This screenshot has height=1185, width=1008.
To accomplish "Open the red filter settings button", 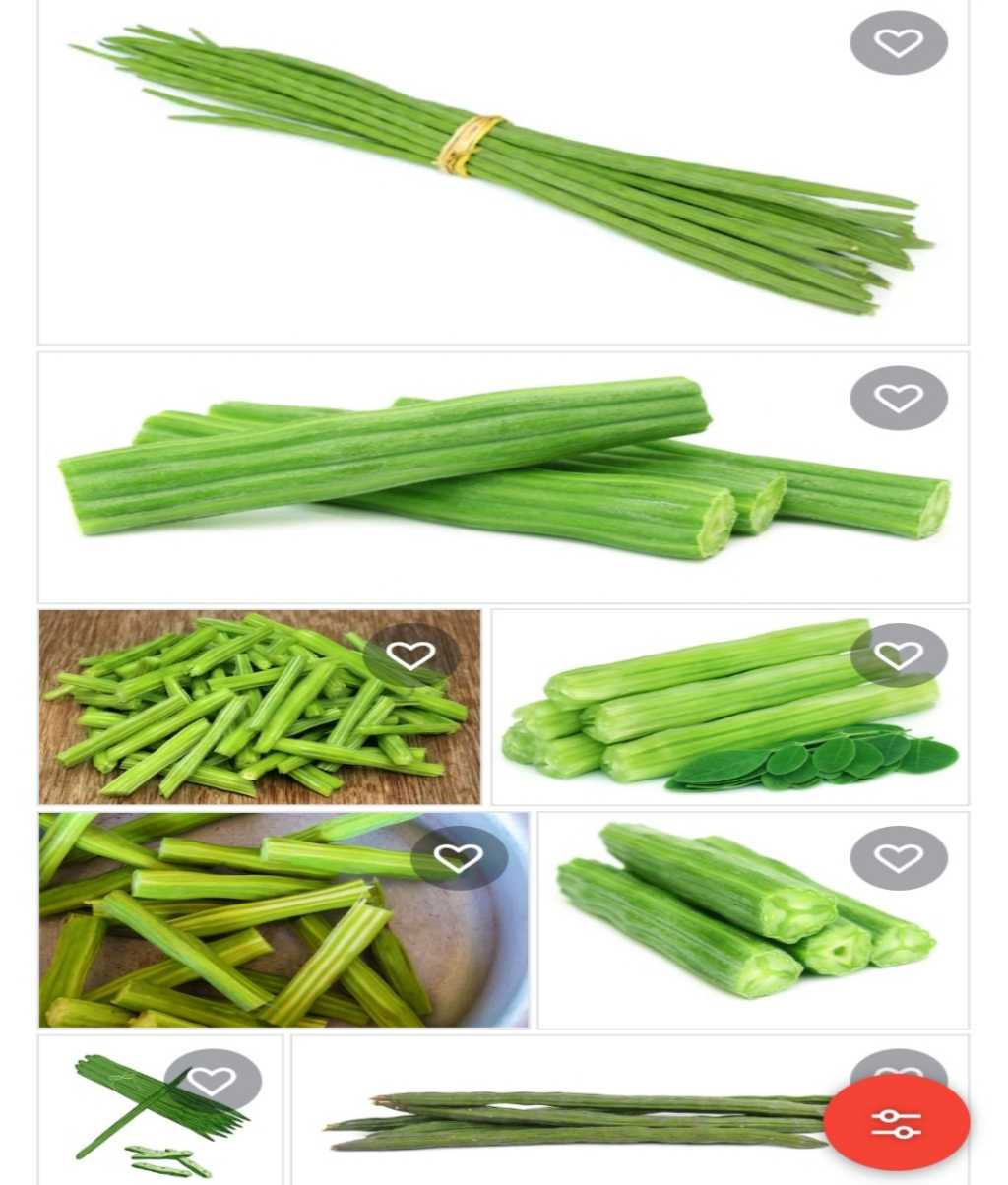I will (896, 1123).
